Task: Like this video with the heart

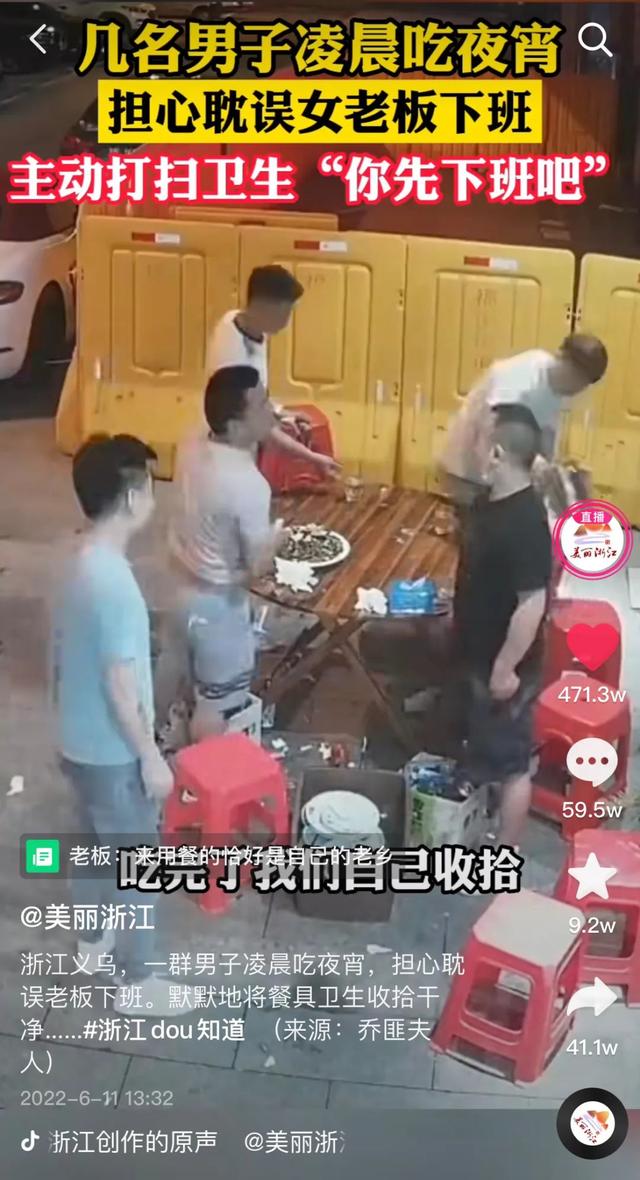Action: (593, 647)
